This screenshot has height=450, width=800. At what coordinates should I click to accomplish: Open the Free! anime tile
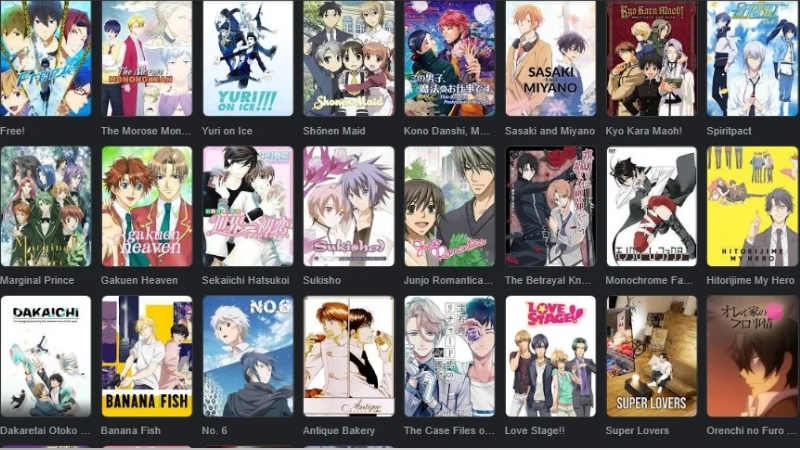[45, 58]
